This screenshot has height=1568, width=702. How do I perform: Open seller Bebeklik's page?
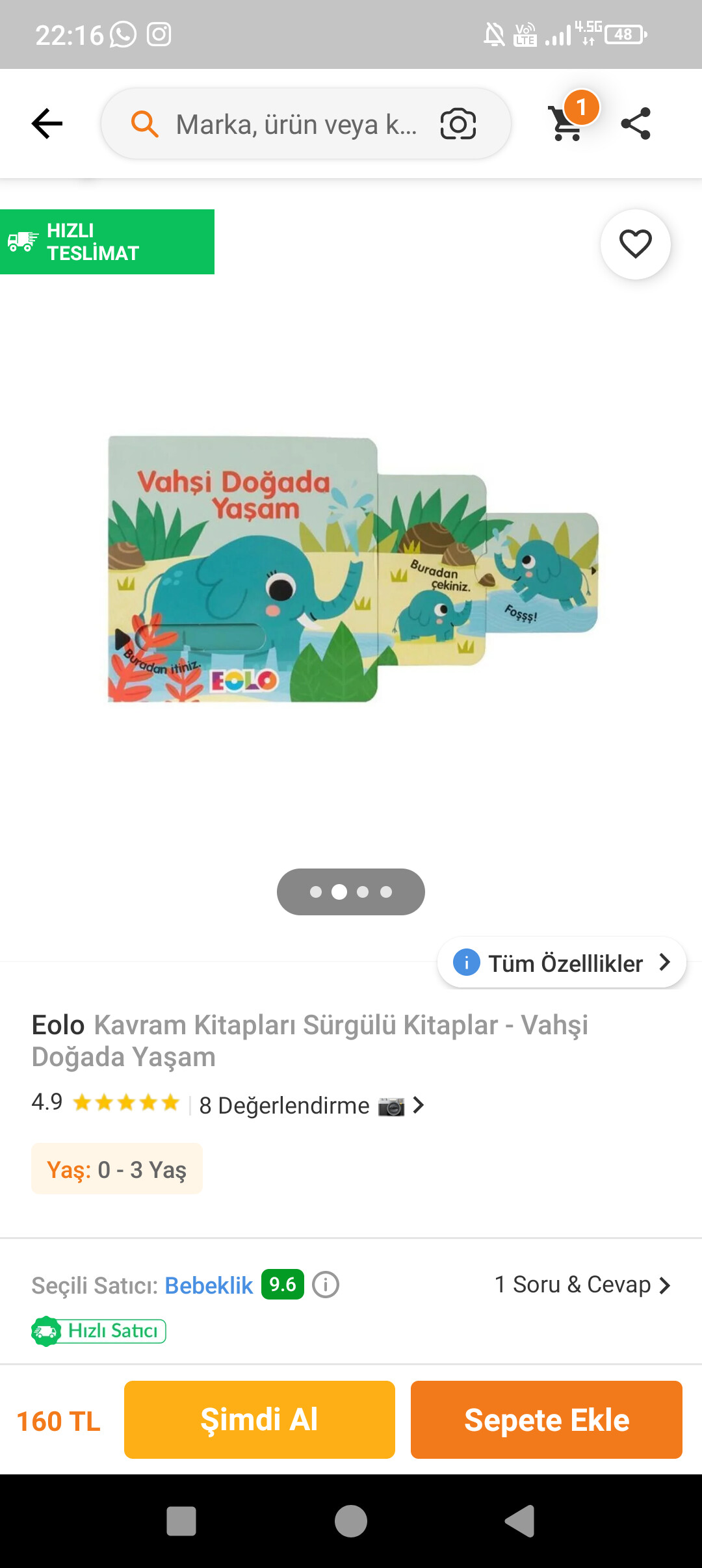209,1285
